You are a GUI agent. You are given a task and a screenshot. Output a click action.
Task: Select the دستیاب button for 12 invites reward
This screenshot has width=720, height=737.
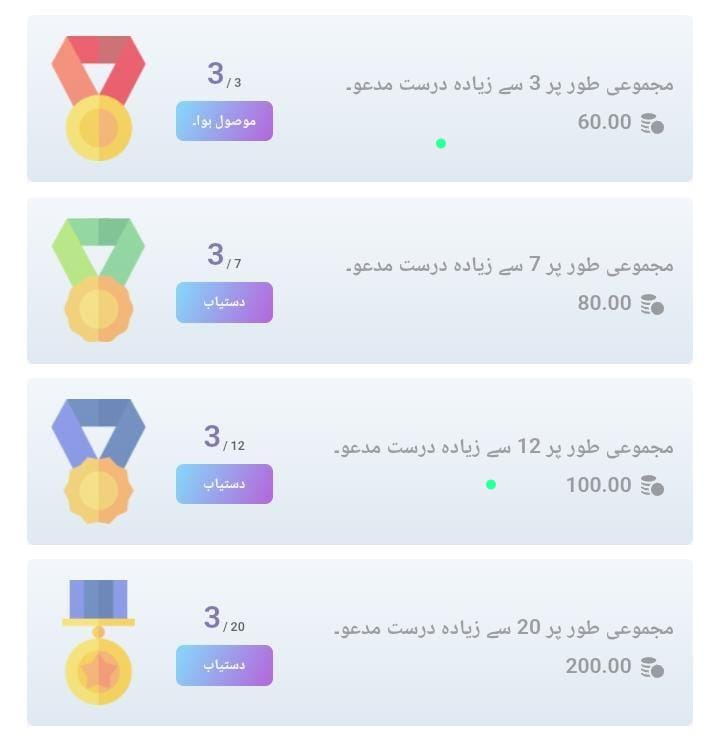coord(224,484)
